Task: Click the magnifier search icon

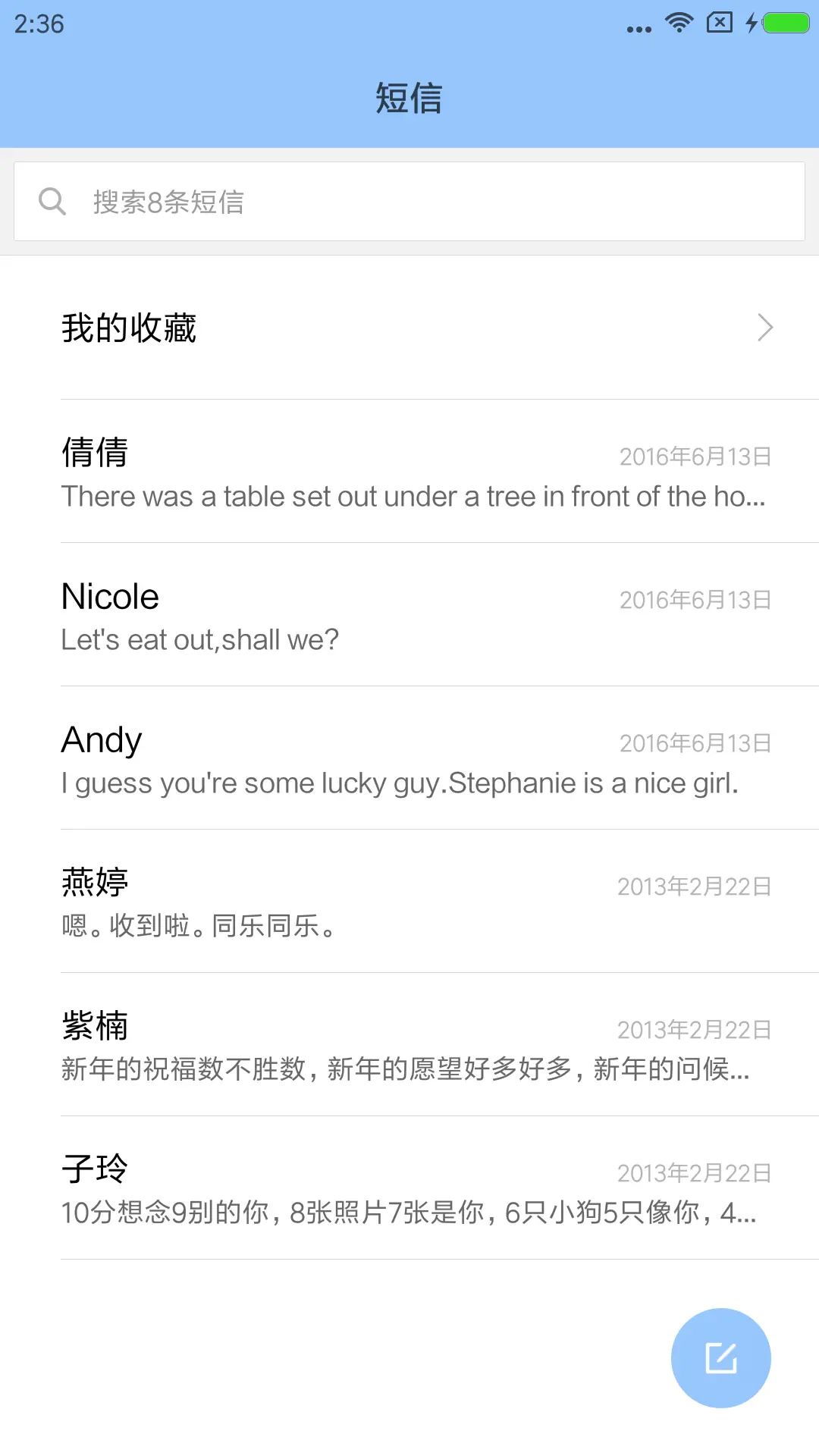Action: coord(52,201)
